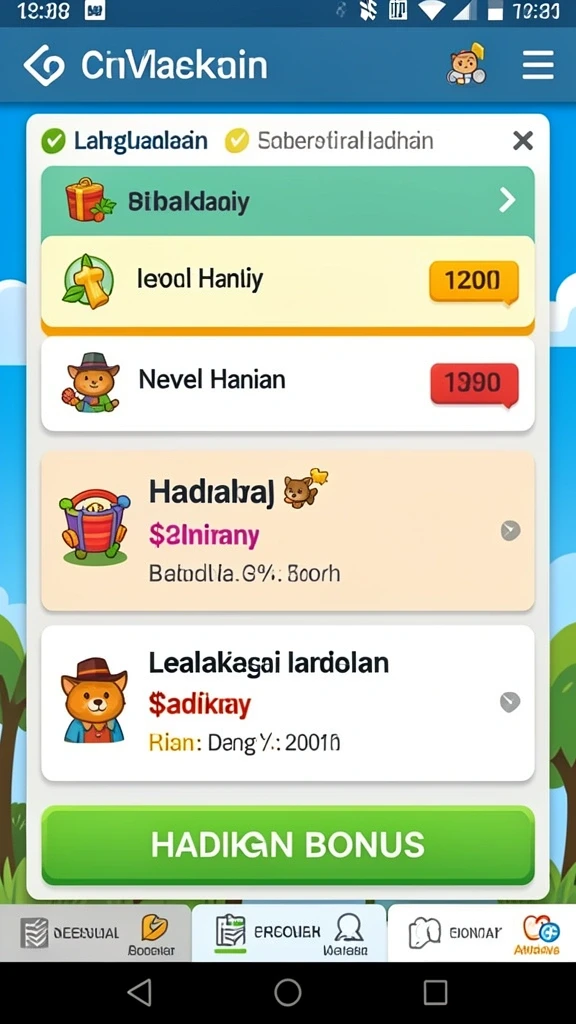Tap the orange 1200 button
Screen dimensions: 576x1024
474,281
